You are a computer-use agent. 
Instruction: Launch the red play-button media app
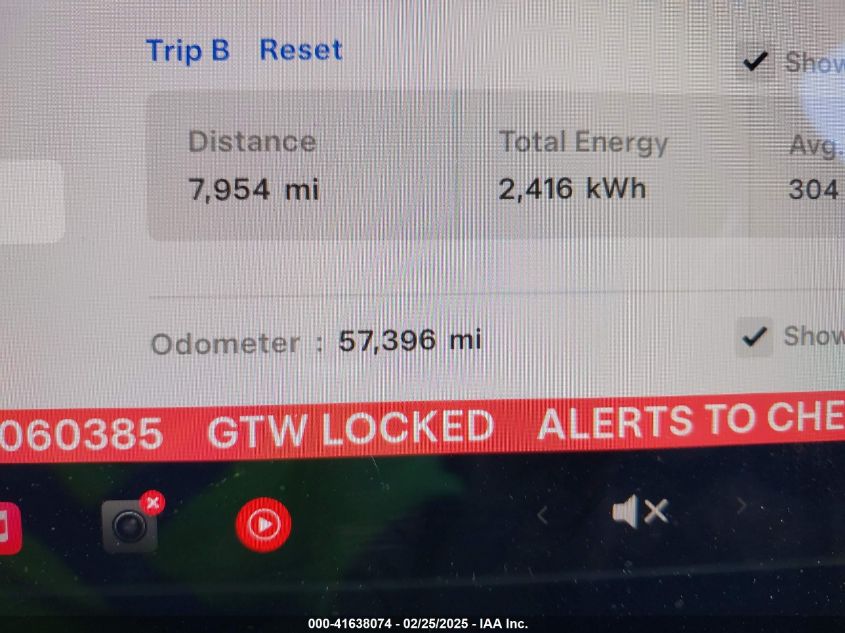(263, 523)
